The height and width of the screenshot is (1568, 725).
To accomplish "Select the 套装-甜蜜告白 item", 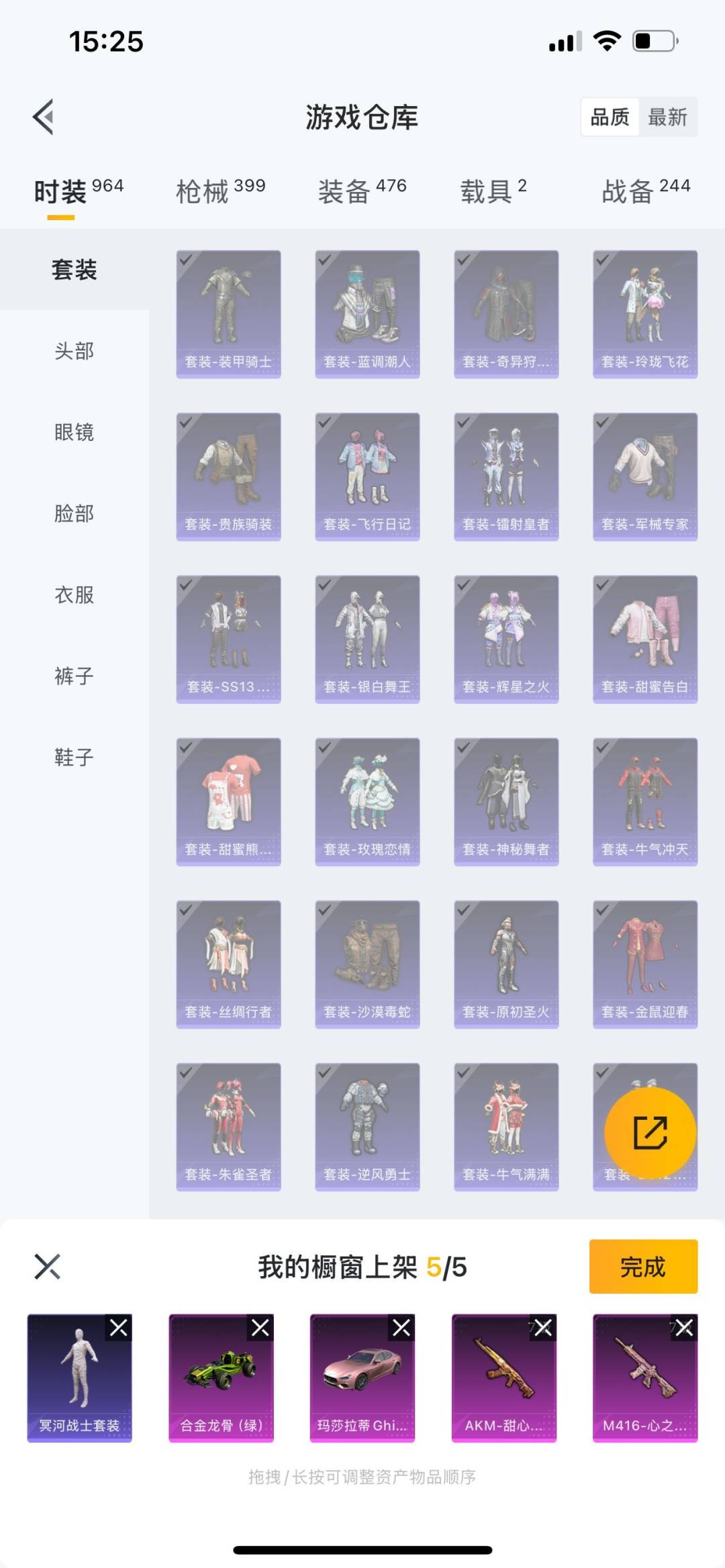I will [x=644, y=639].
